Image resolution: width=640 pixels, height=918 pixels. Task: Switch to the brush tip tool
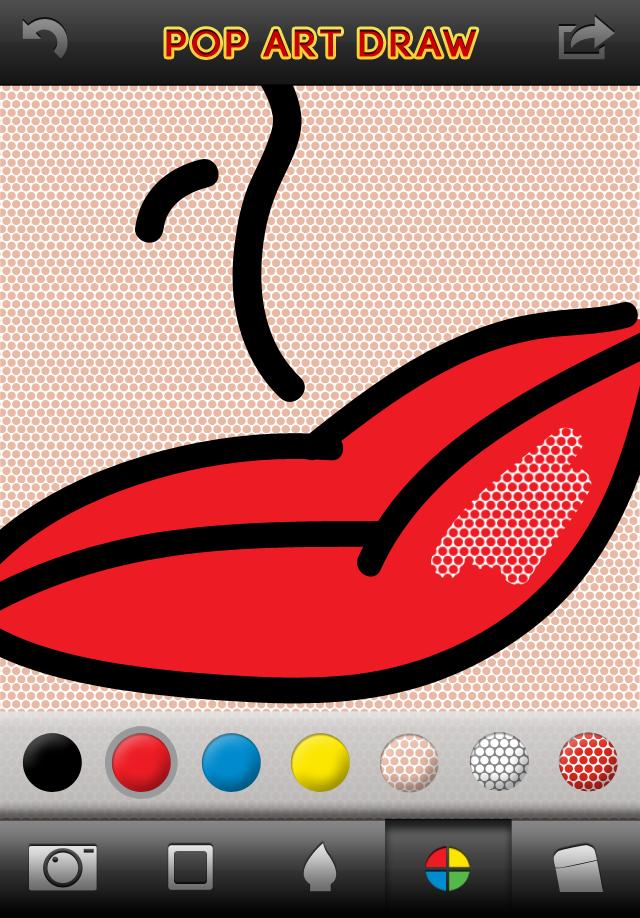(x=319, y=867)
